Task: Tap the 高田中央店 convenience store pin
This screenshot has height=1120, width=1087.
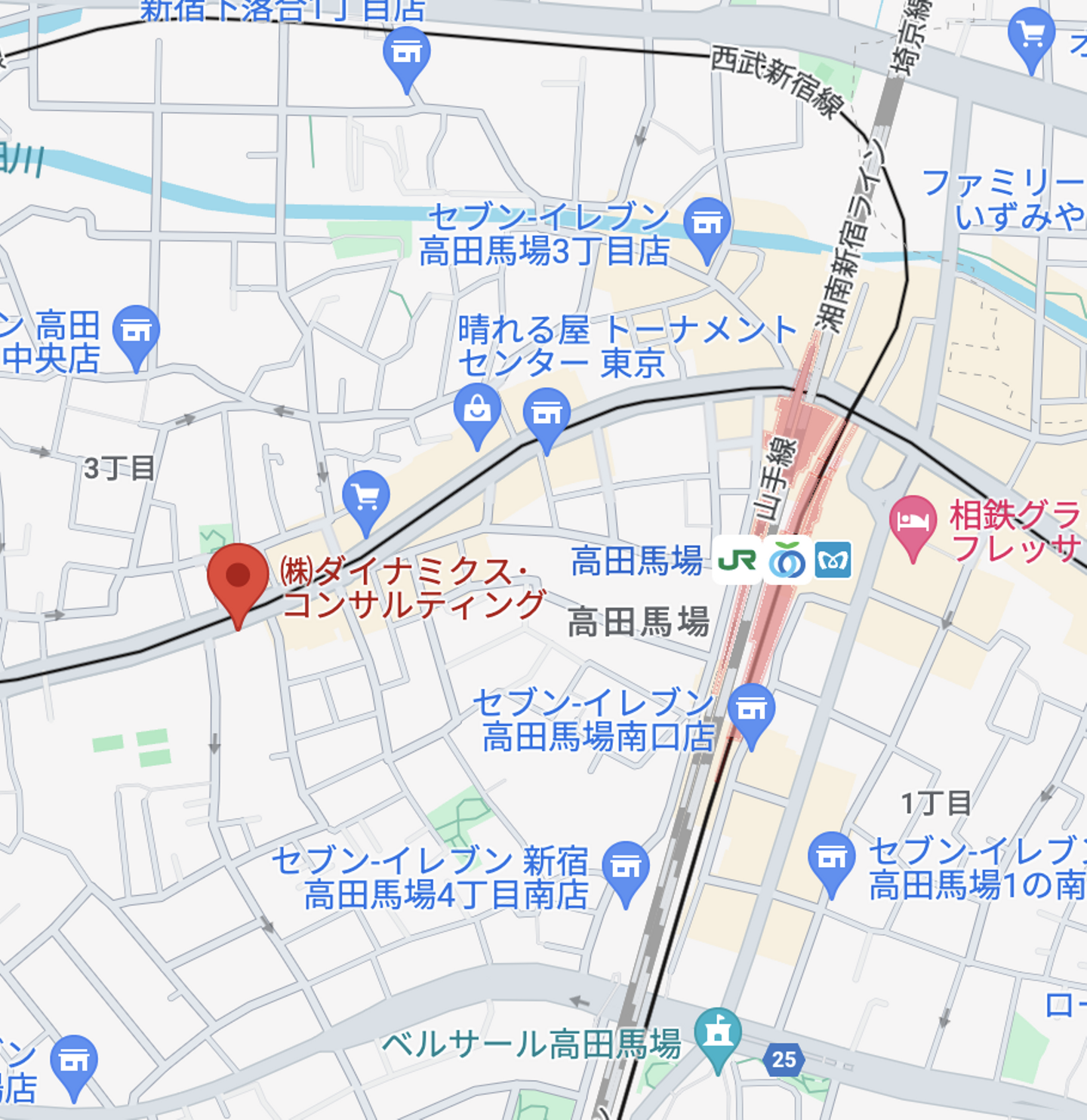Action: click(136, 331)
